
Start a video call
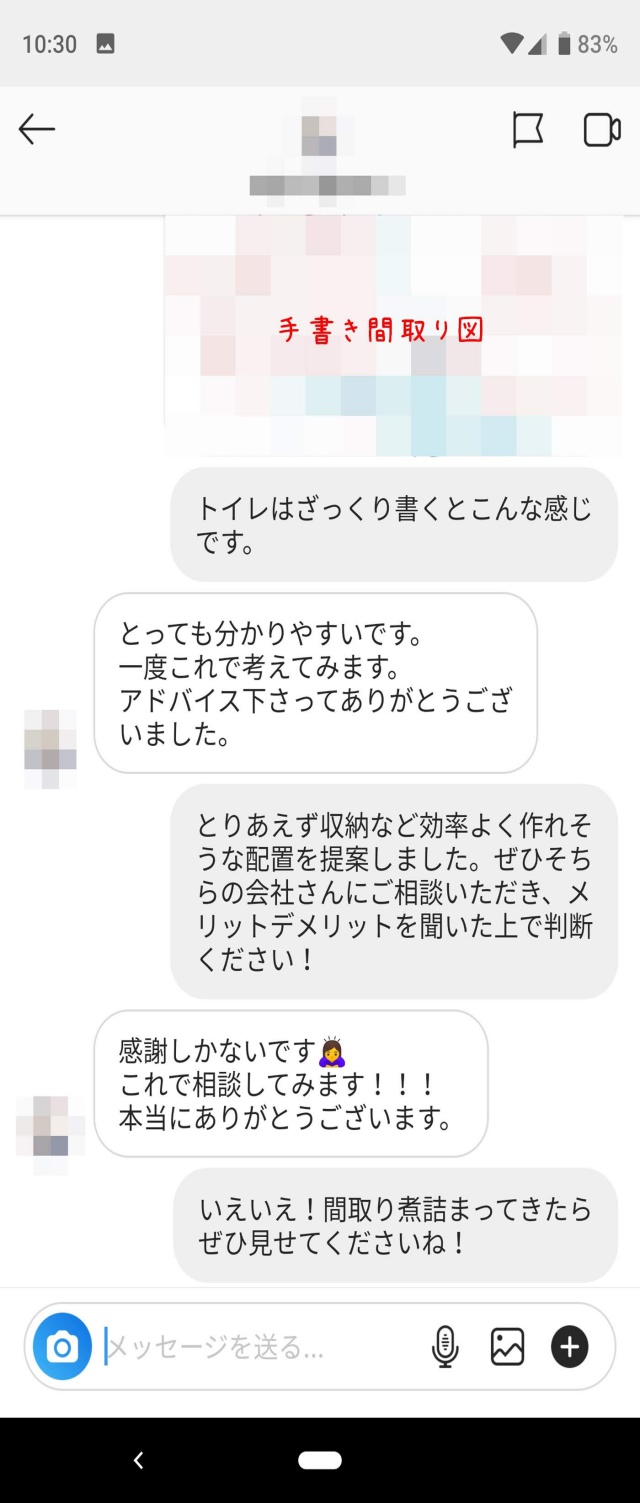point(601,130)
